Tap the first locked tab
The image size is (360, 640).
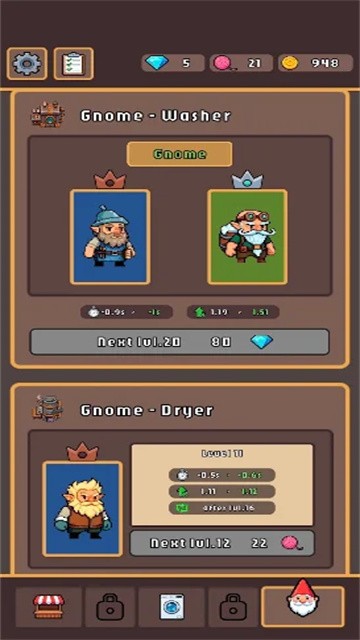coord(110,607)
